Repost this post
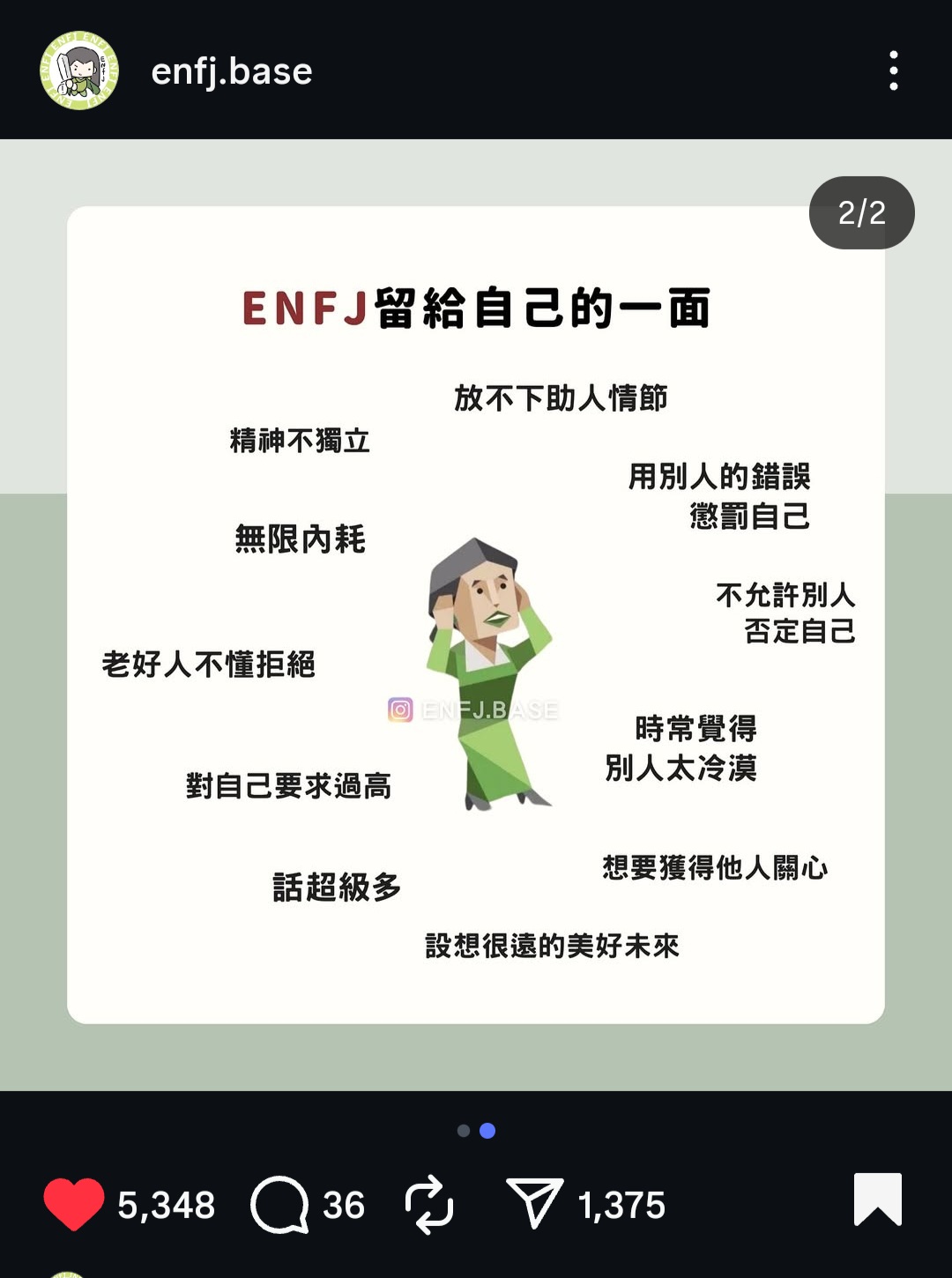 click(x=429, y=1204)
